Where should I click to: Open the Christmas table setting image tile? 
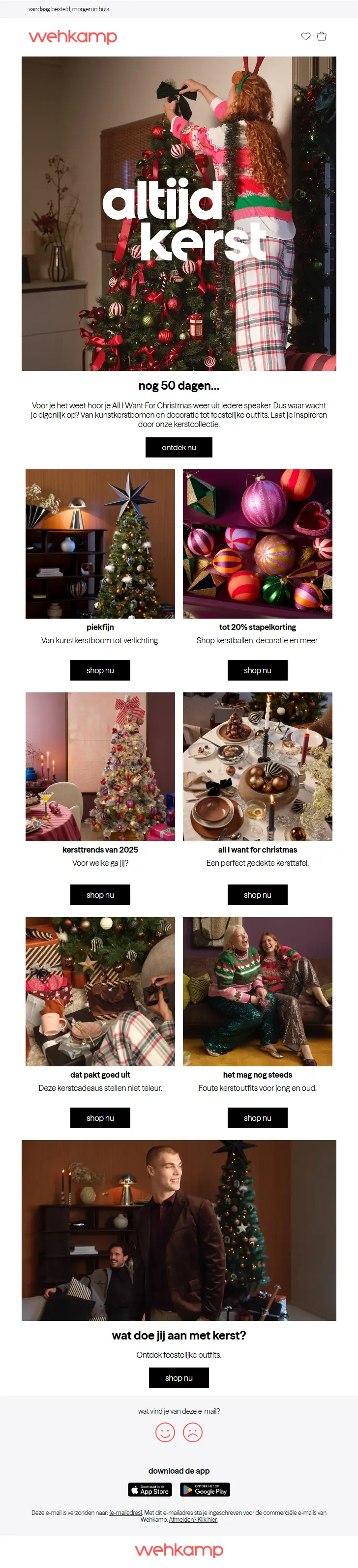point(257,767)
